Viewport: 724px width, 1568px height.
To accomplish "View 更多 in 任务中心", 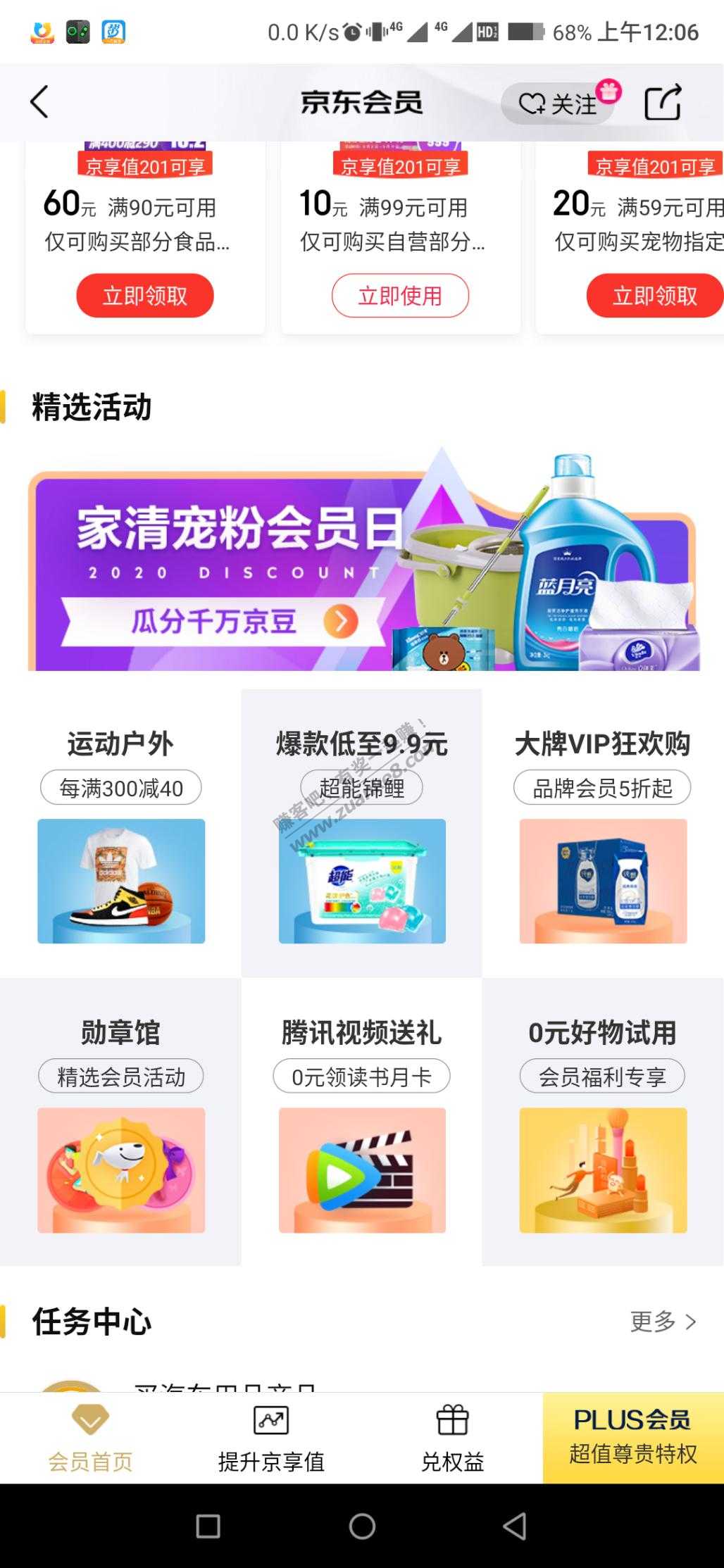I will tap(663, 1322).
